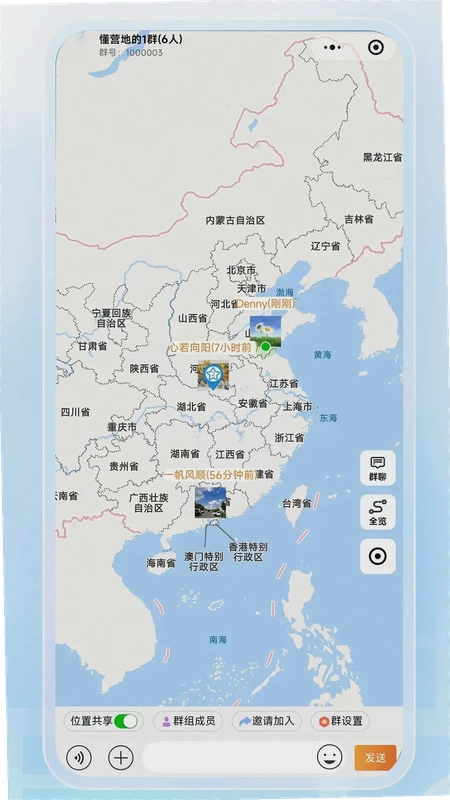Image resolution: width=450 pixels, height=800 pixels.
Task: Open 群组成员 group members
Action: [188, 721]
